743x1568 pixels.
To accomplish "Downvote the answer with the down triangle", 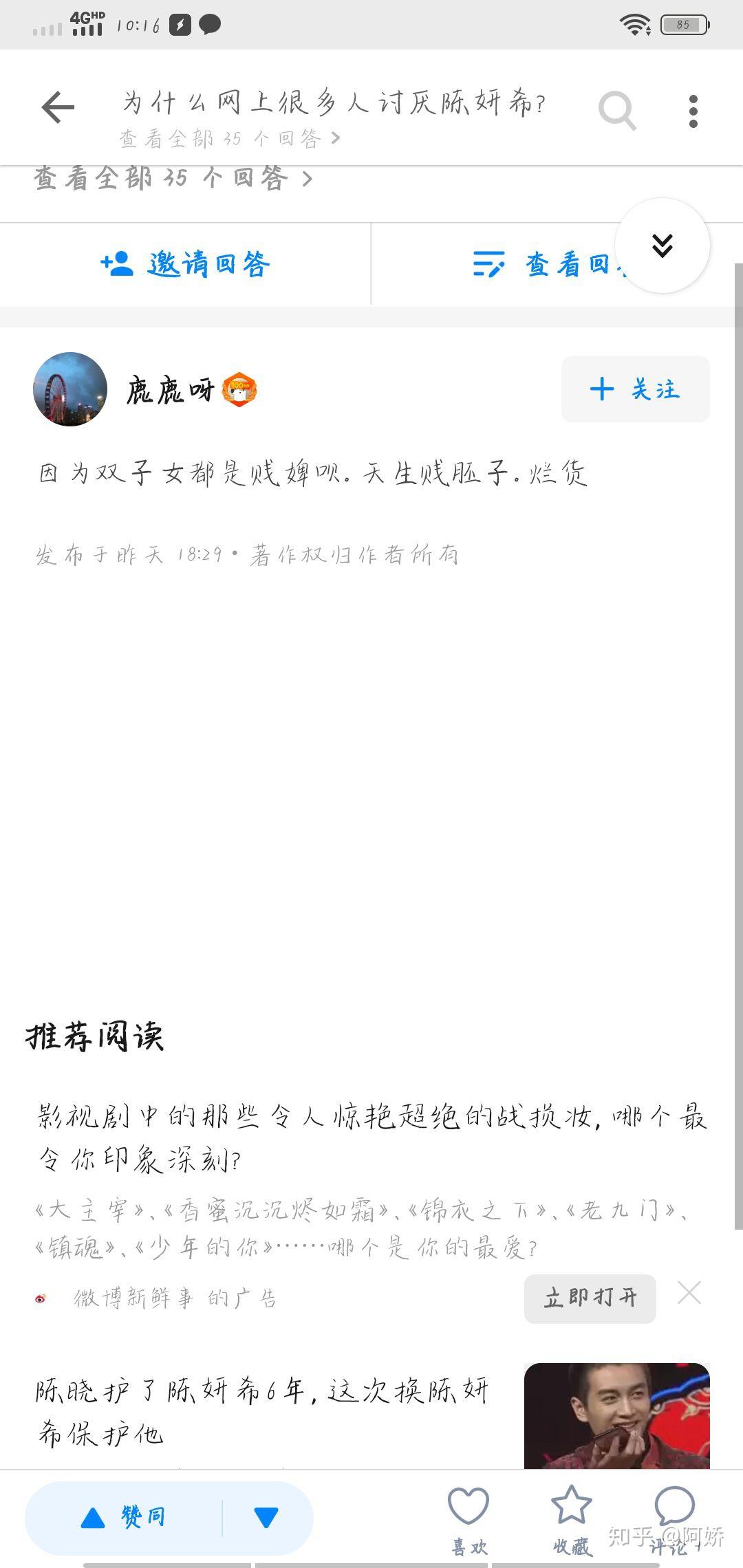I will pyautogui.click(x=266, y=1517).
